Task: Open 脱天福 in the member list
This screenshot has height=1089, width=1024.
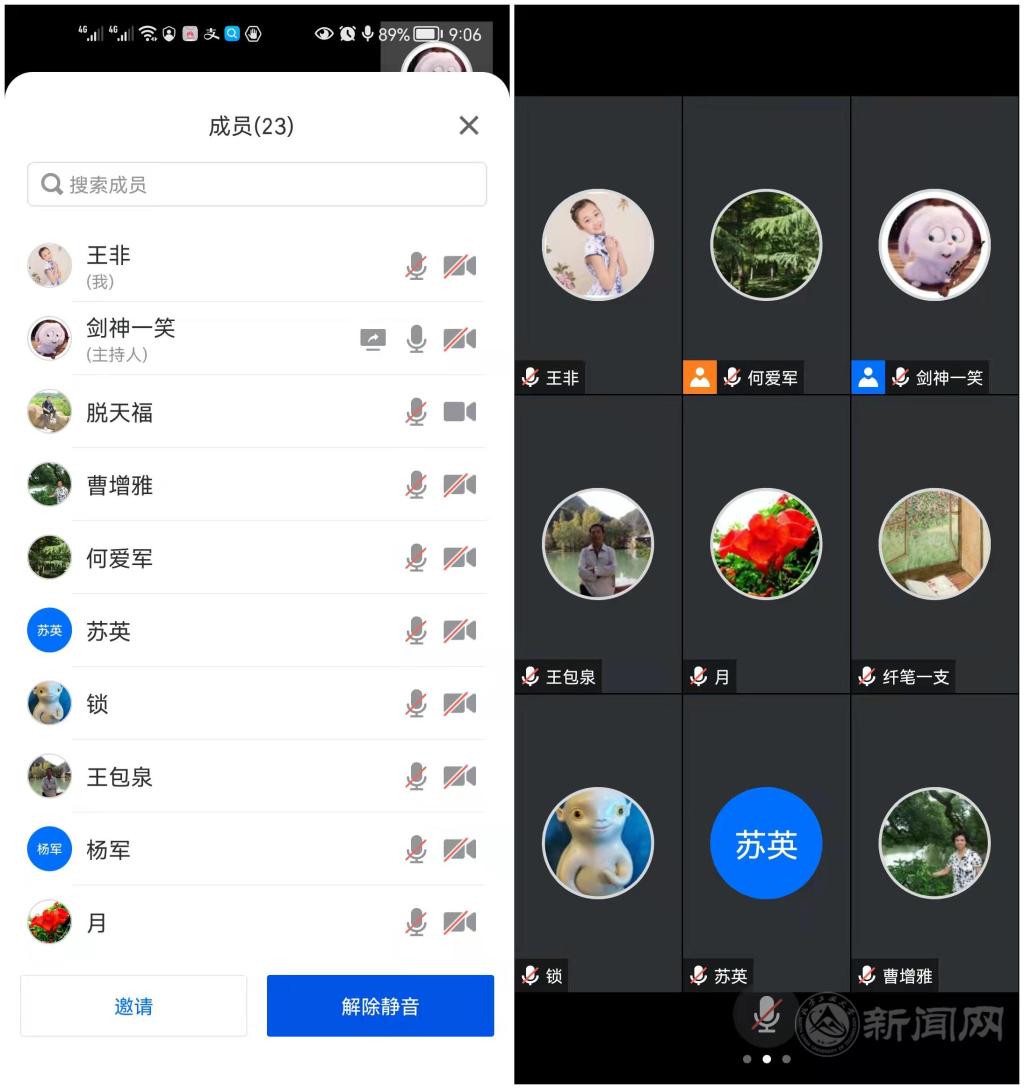Action: coord(120,412)
